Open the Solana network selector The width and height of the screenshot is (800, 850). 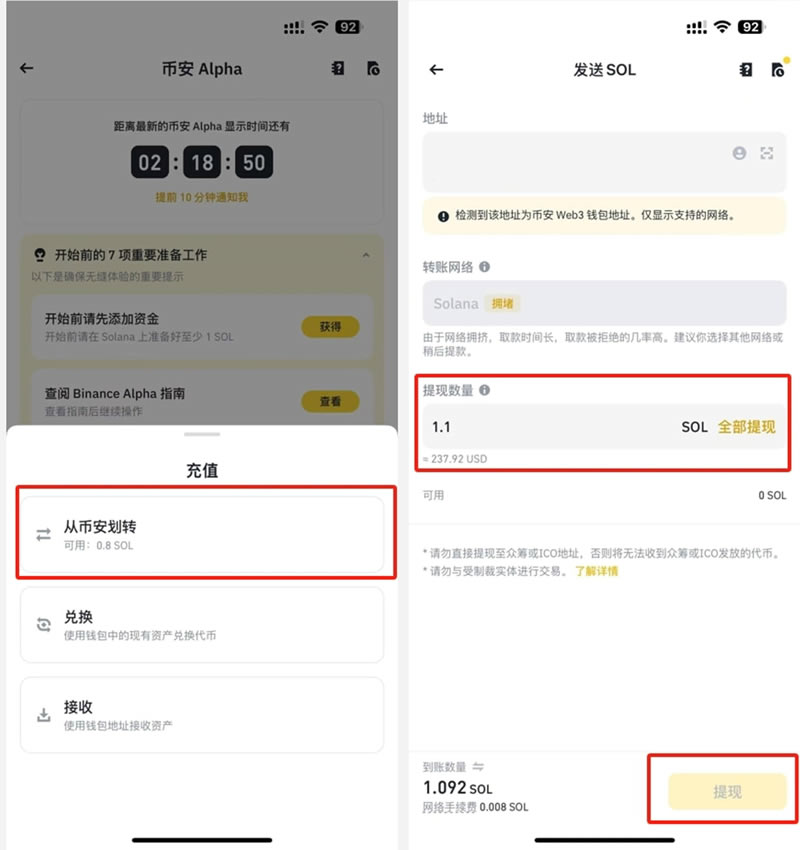click(600, 303)
